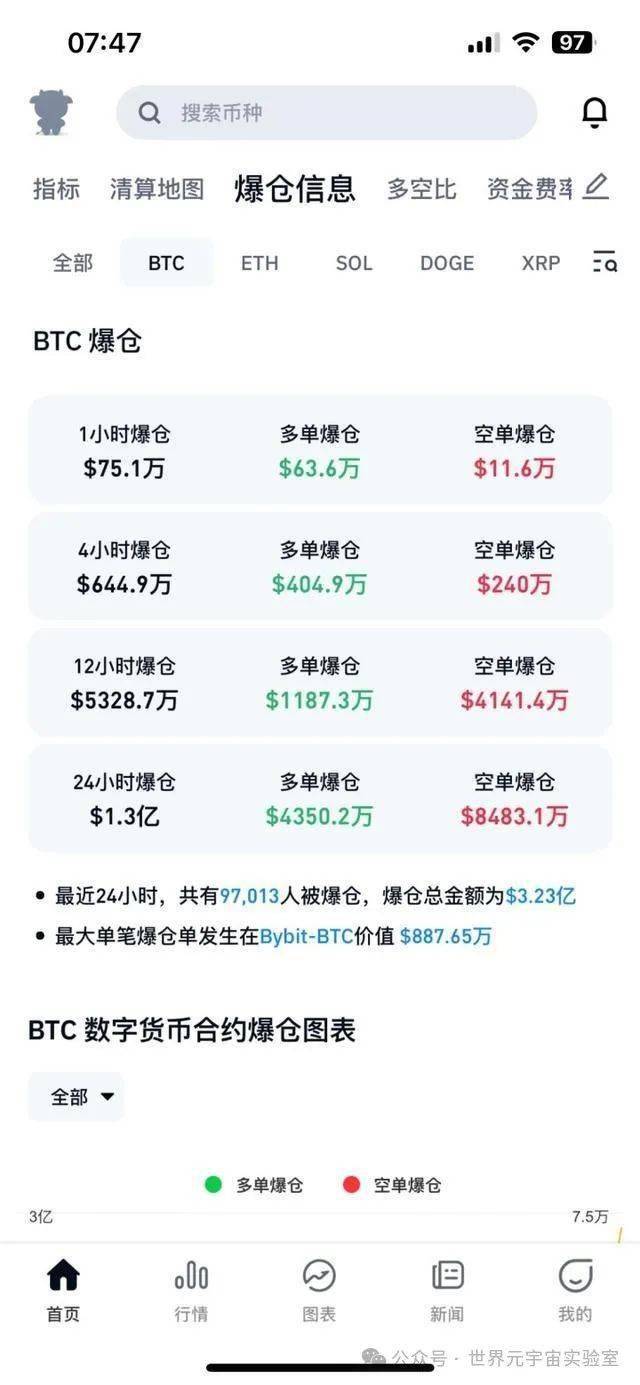Open the coin list search icon
The height and width of the screenshot is (1385, 640).
point(604,263)
